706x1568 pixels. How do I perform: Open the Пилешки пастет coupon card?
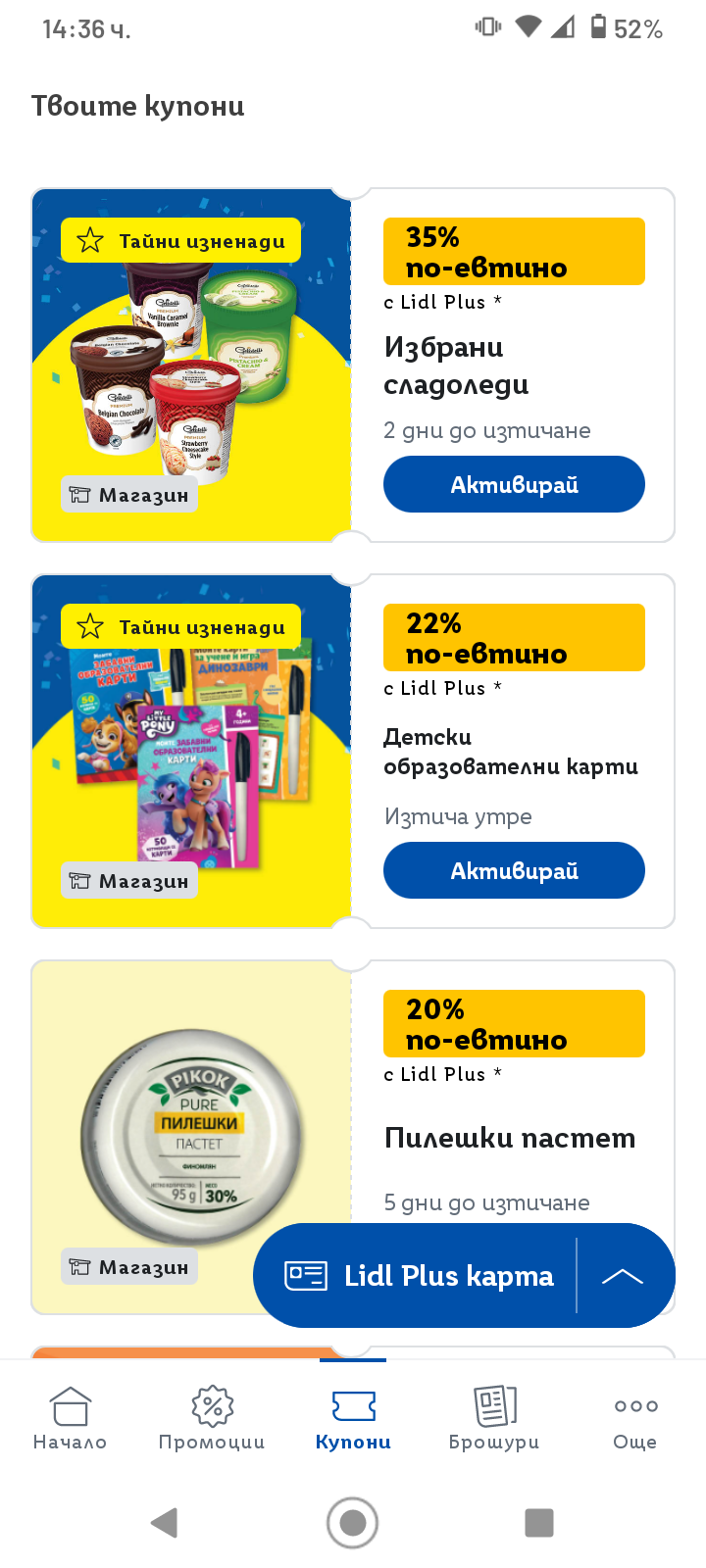pyautogui.click(x=509, y=1138)
